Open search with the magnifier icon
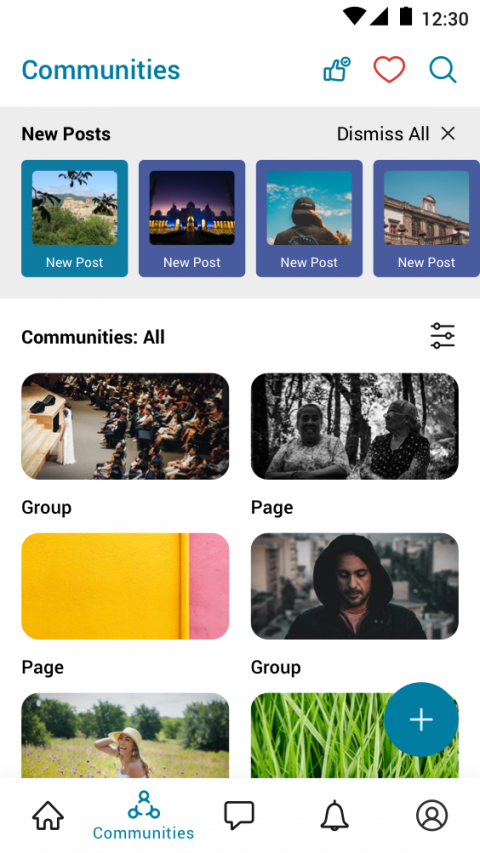 pos(442,70)
